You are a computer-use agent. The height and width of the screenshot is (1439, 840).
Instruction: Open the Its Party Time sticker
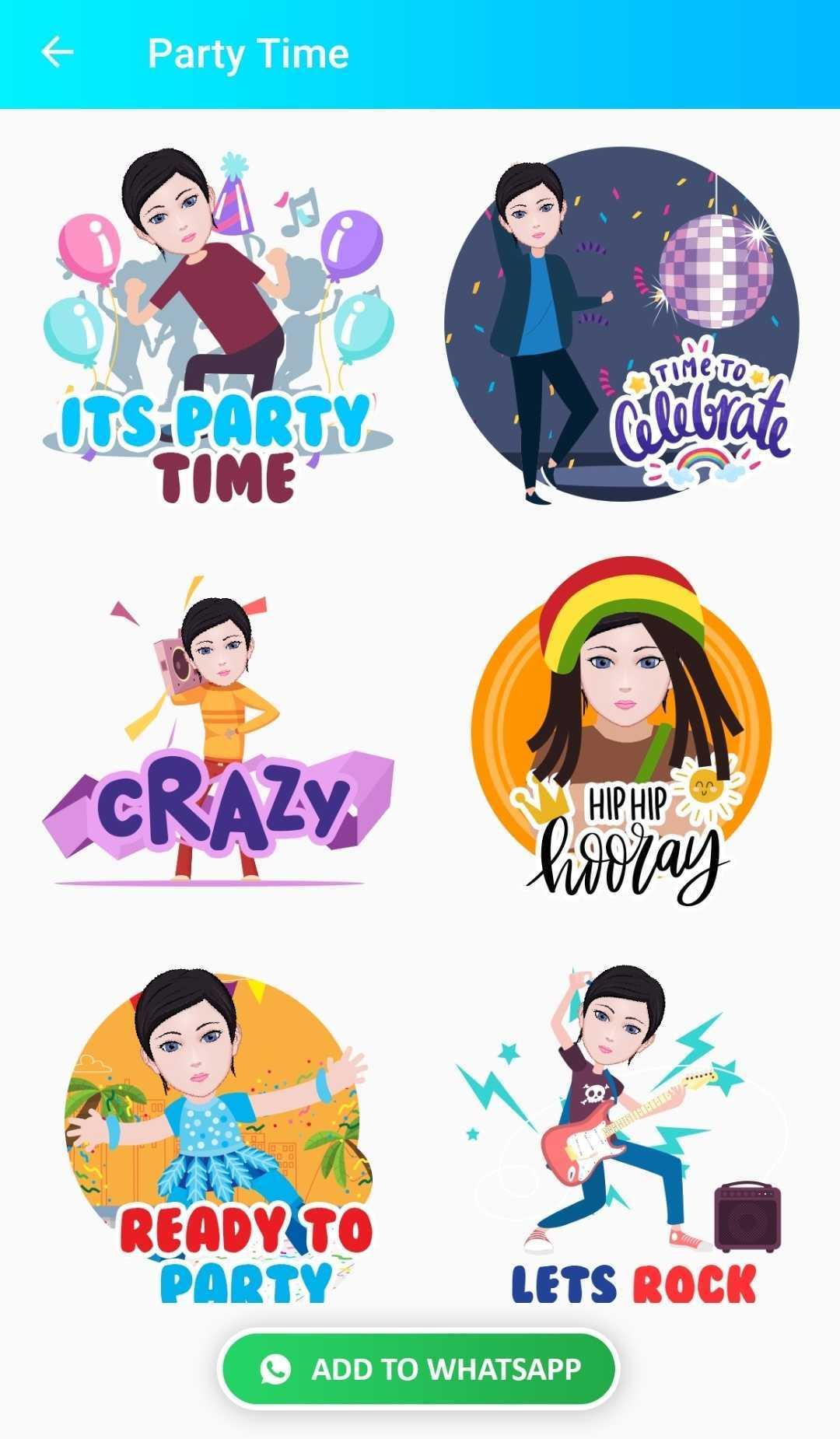pos(217,327)
